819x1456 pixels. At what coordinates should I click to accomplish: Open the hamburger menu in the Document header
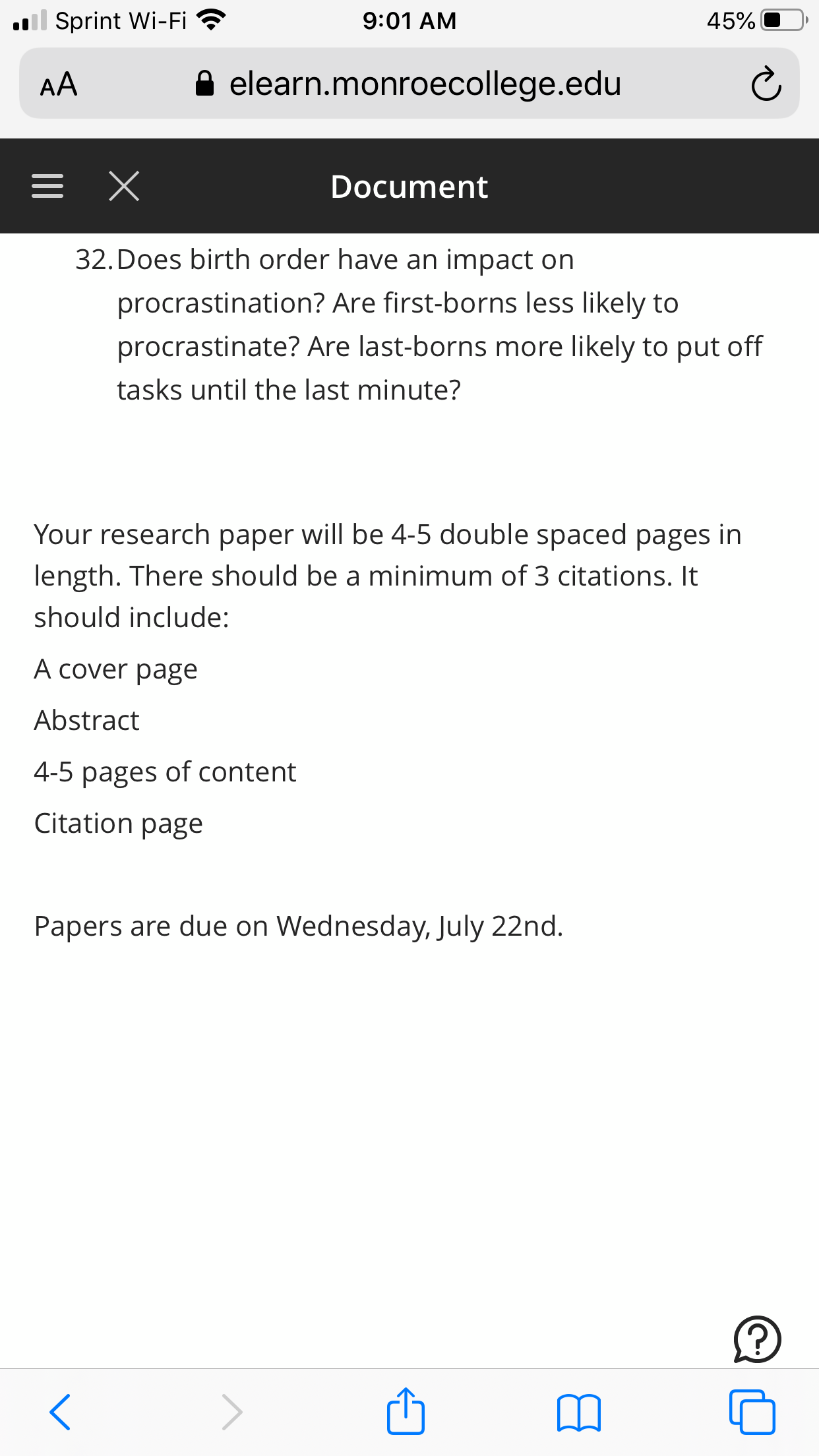[47, 187]
